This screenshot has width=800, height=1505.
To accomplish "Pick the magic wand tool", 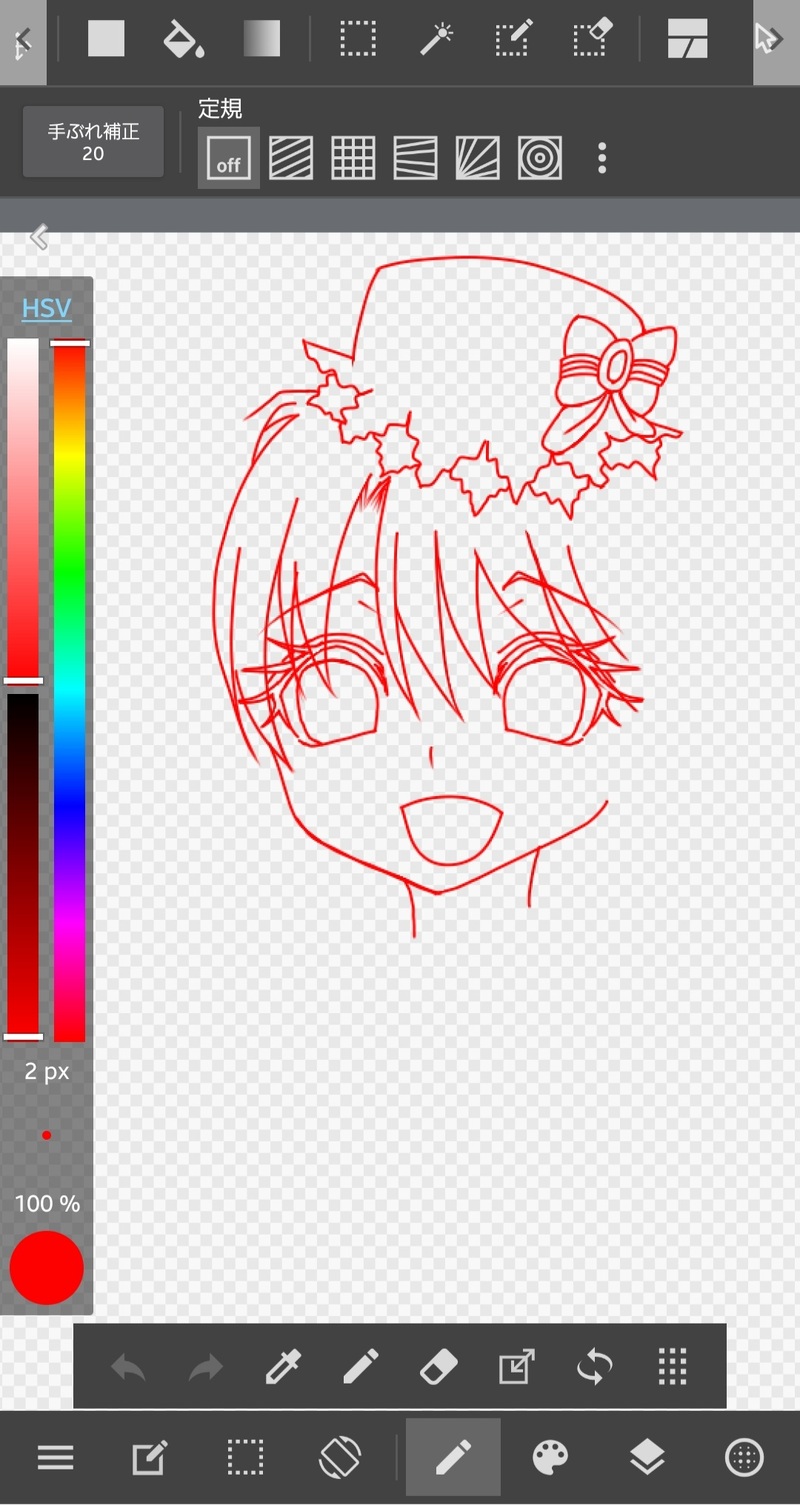I will [436, 40].
